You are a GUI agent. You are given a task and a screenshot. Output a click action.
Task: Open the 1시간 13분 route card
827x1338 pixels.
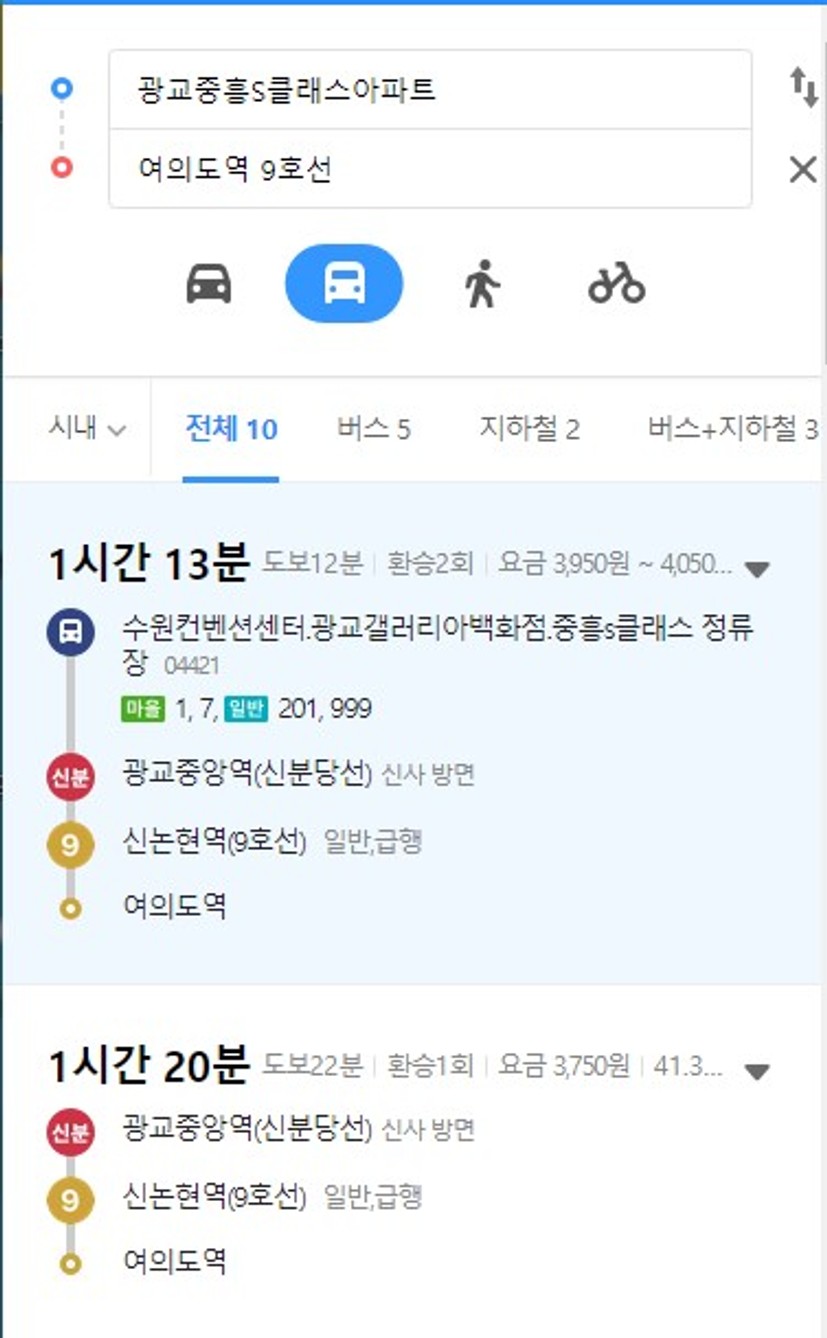point(413,733)
